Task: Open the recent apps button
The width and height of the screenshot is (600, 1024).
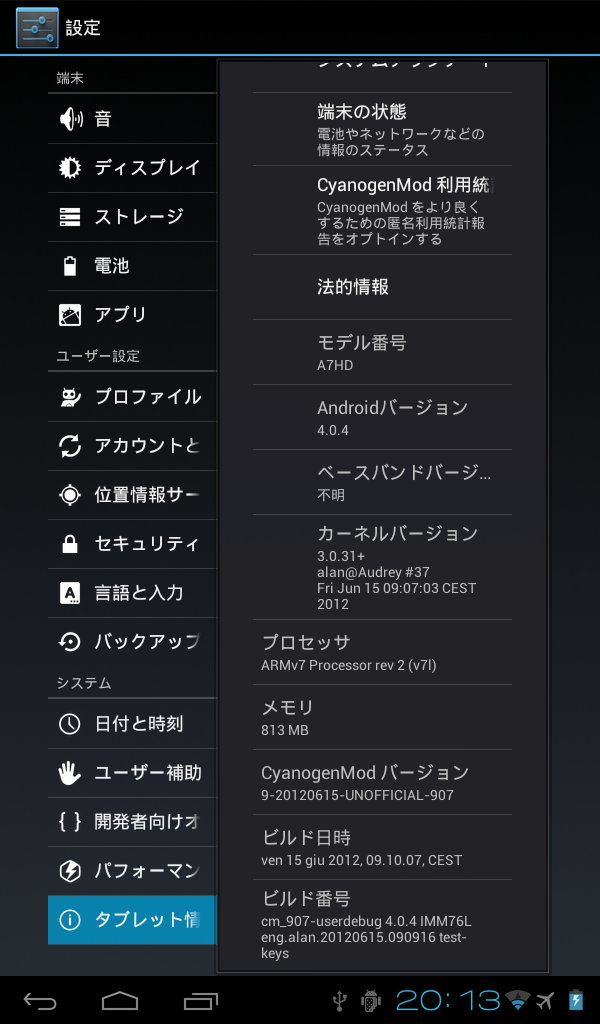Action: point(201,1000)
